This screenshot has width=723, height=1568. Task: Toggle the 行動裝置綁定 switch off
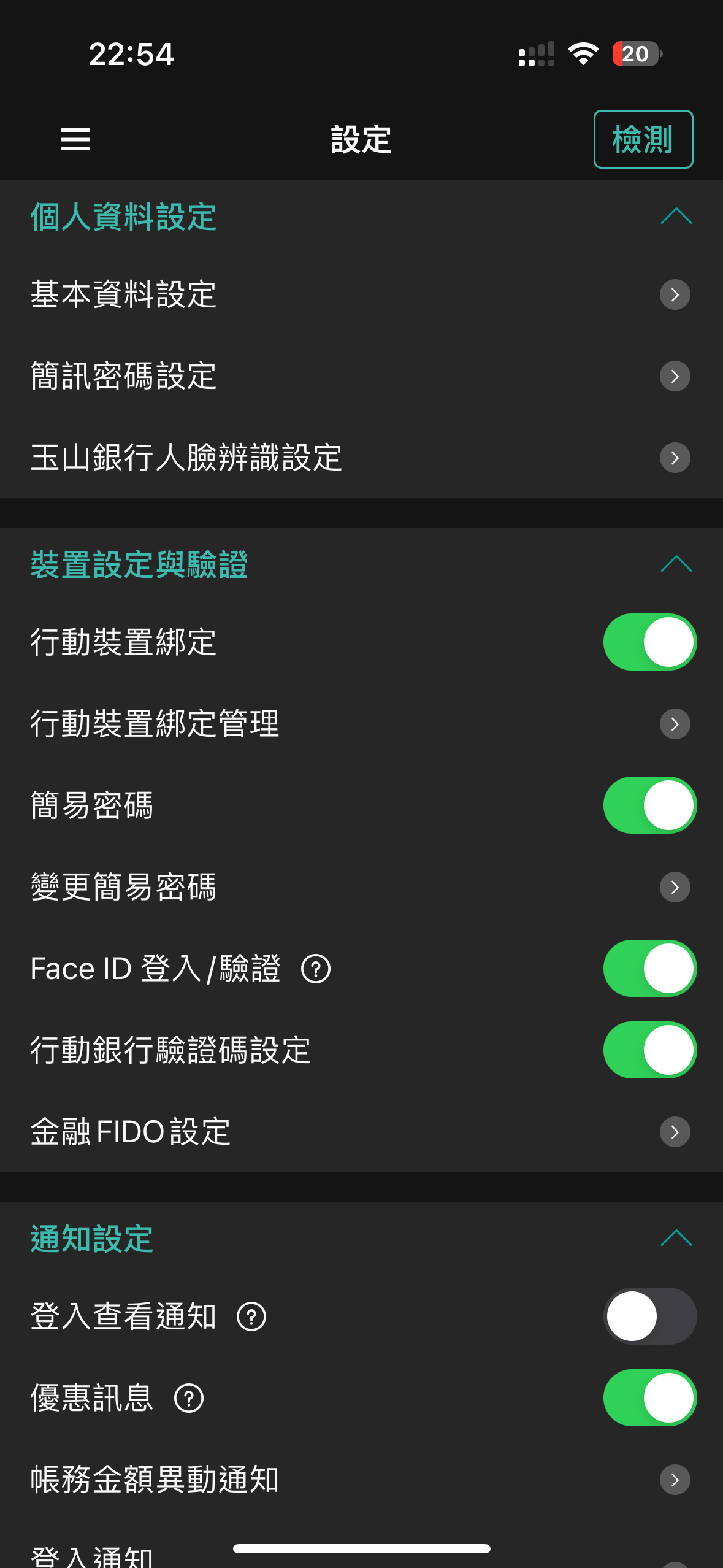click(650, 642)
